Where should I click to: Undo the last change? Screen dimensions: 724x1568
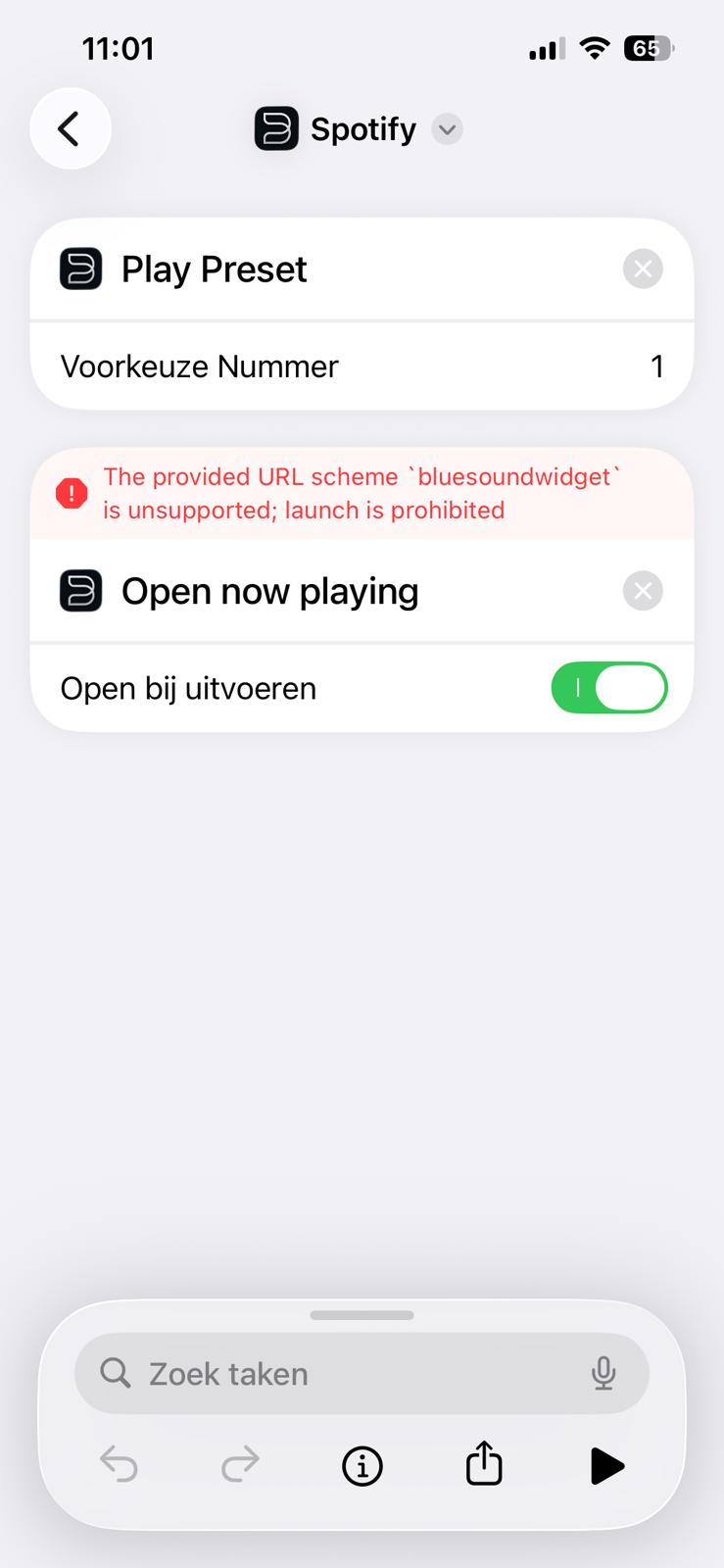click(120, 1466)
